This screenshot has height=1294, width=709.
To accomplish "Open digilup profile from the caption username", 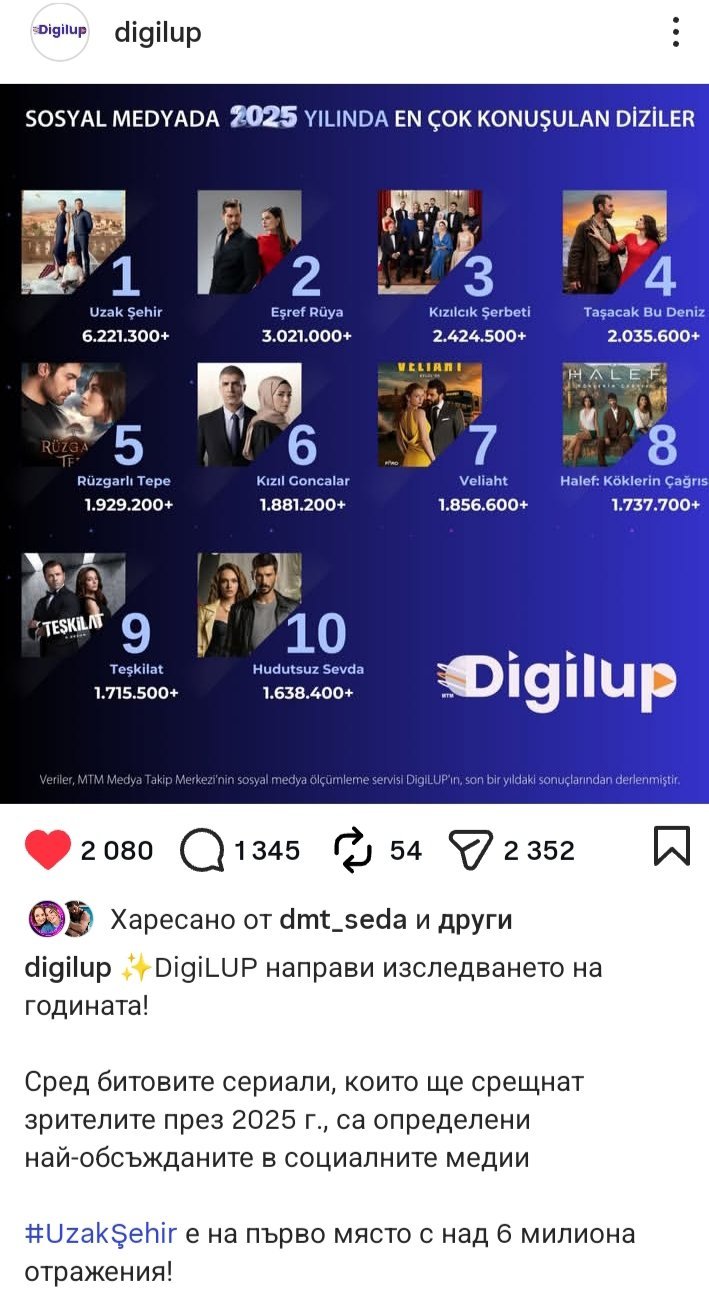I will click(68, 967).
